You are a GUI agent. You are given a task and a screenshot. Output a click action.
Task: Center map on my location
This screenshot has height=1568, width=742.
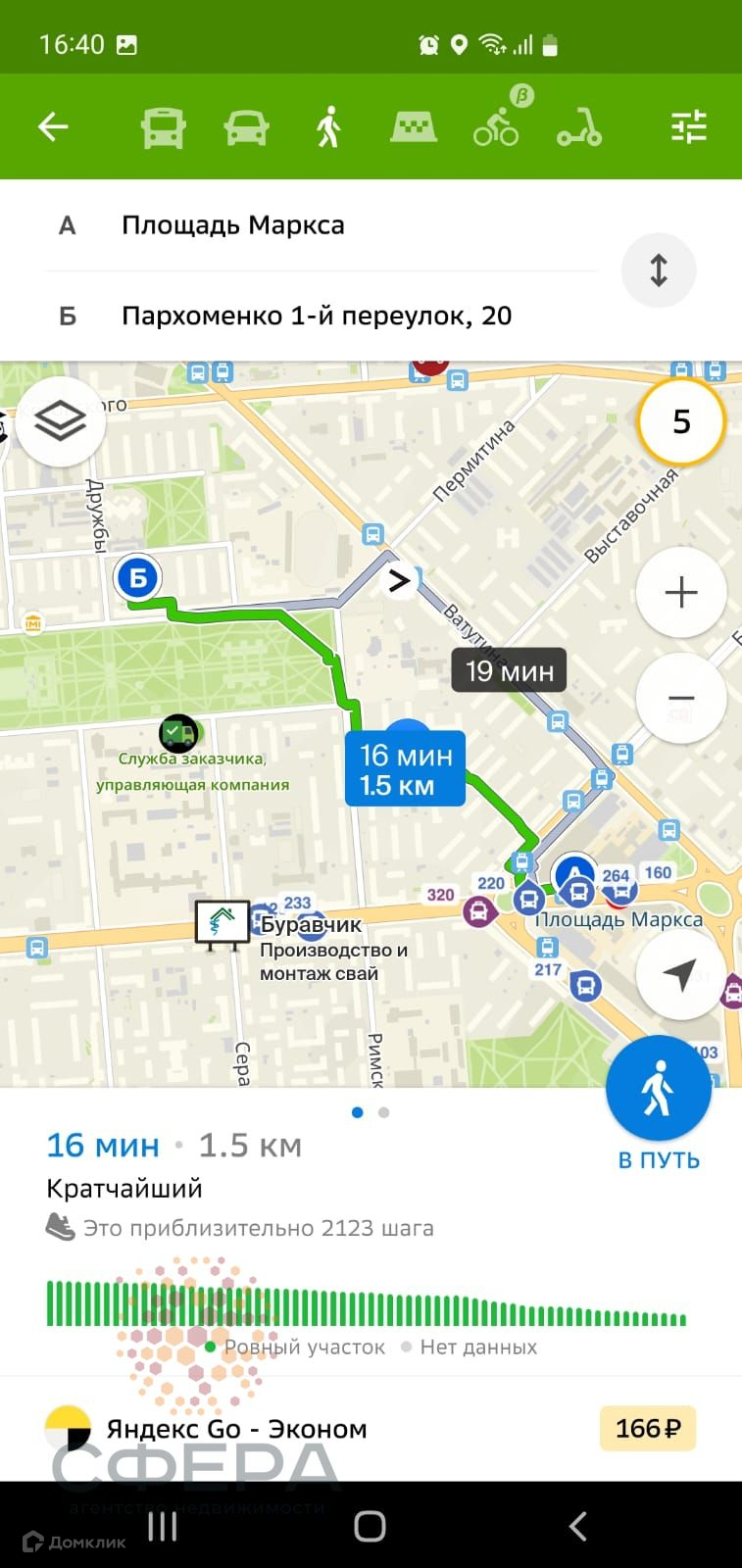pos(680,973)
